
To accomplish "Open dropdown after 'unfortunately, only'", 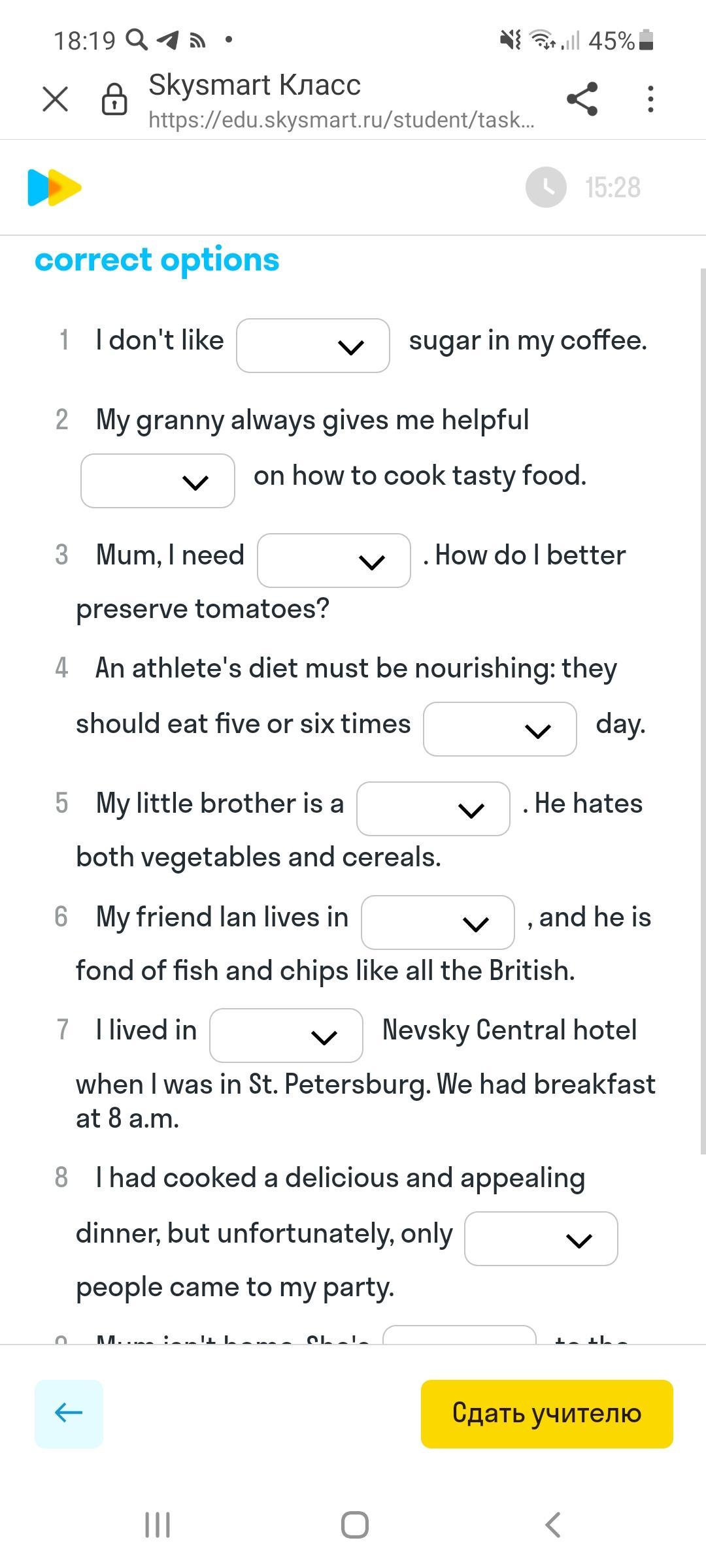I will tap(541, 1239).
